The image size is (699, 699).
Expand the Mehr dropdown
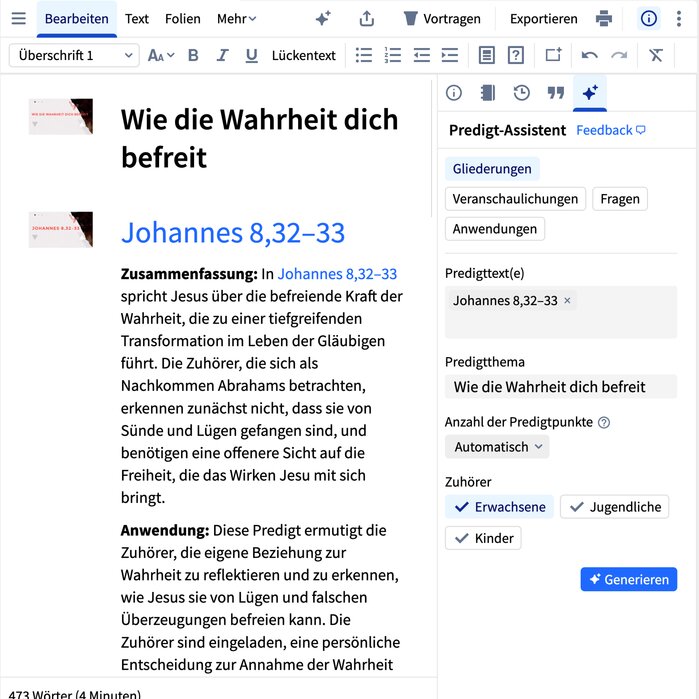click(x=236, y=19)
